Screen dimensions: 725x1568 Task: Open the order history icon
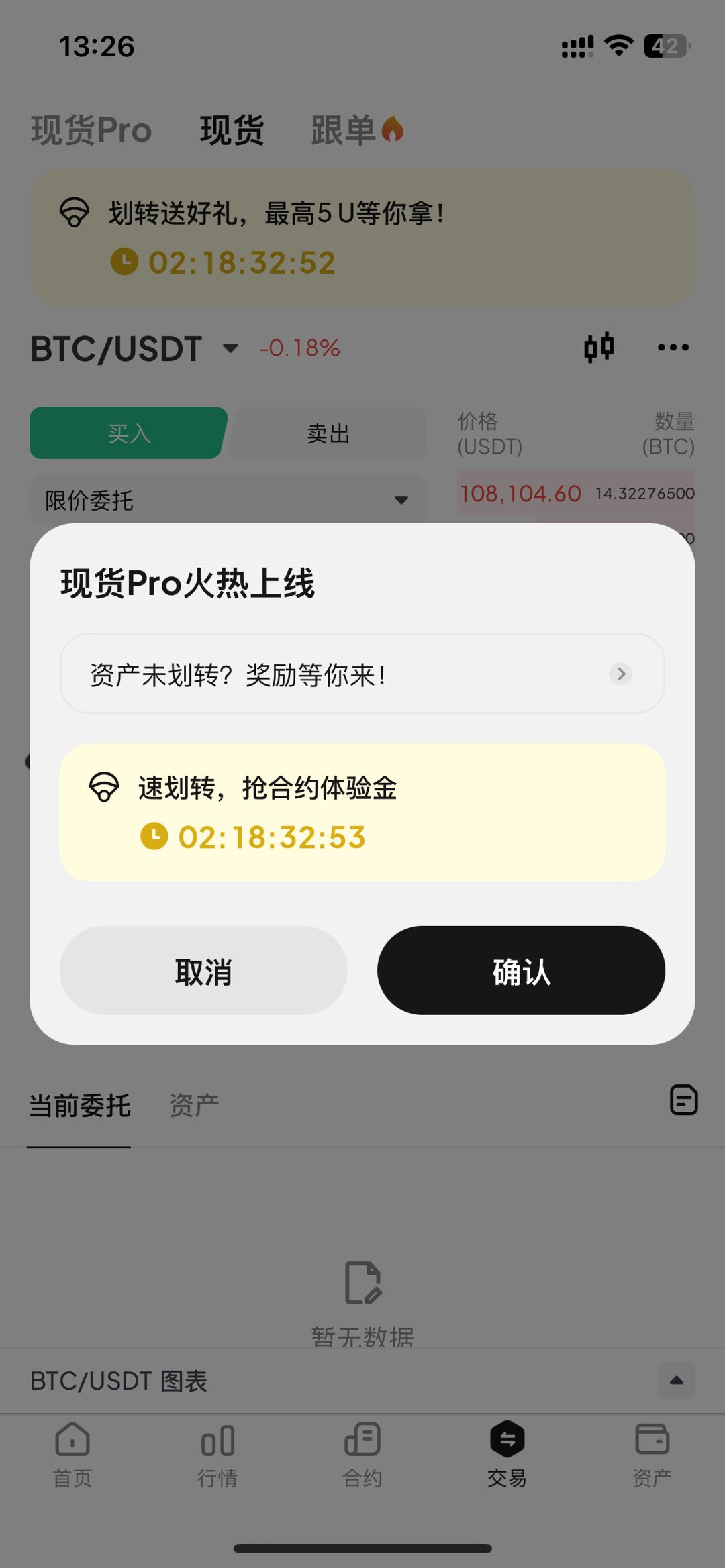(683, 1100)
